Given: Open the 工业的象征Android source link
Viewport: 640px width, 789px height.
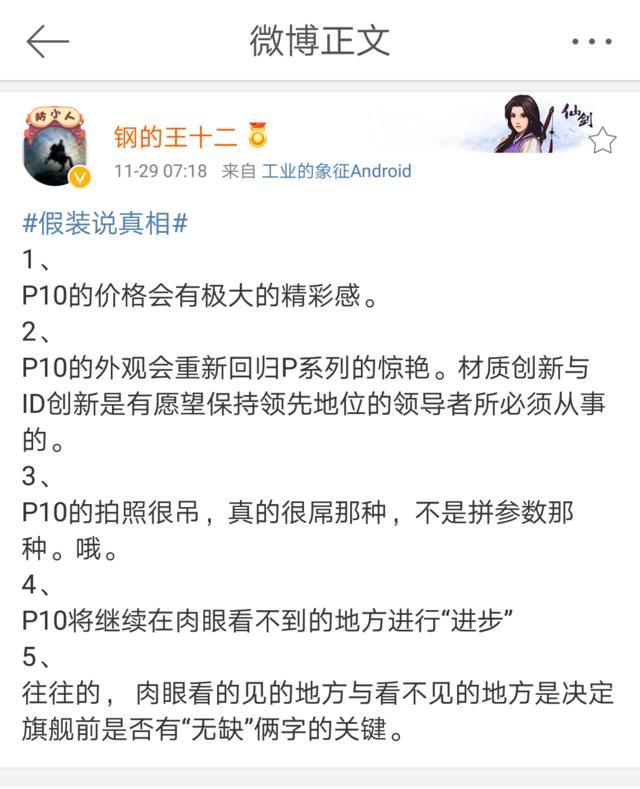Looking at the screenshot, I should point(336,171).
